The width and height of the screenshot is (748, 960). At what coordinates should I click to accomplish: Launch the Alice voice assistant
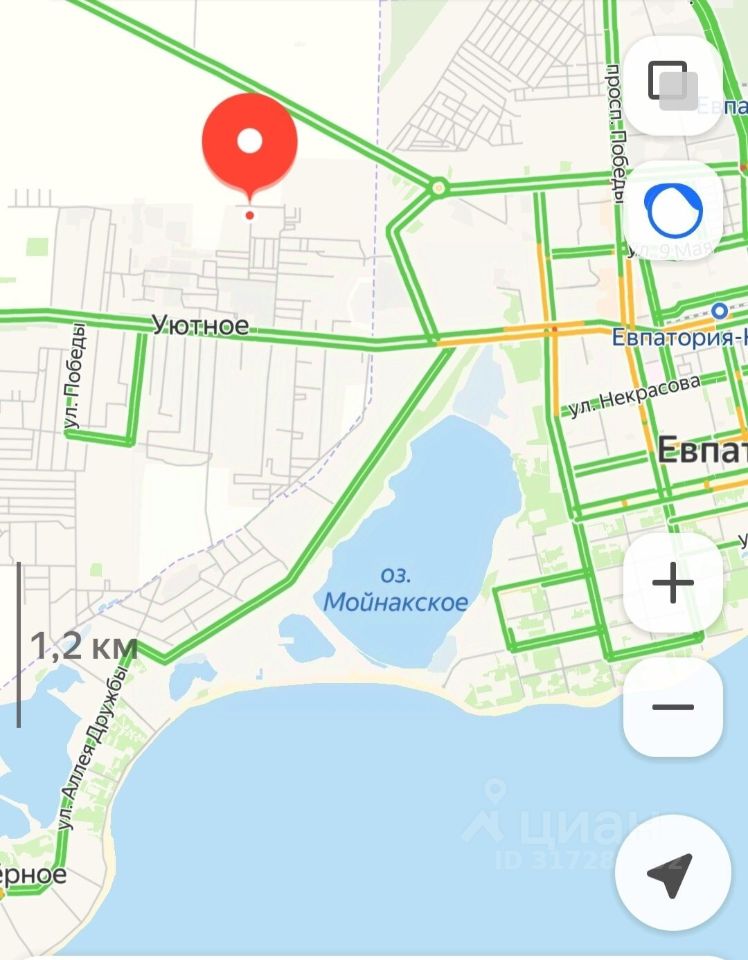click(672, 210)
